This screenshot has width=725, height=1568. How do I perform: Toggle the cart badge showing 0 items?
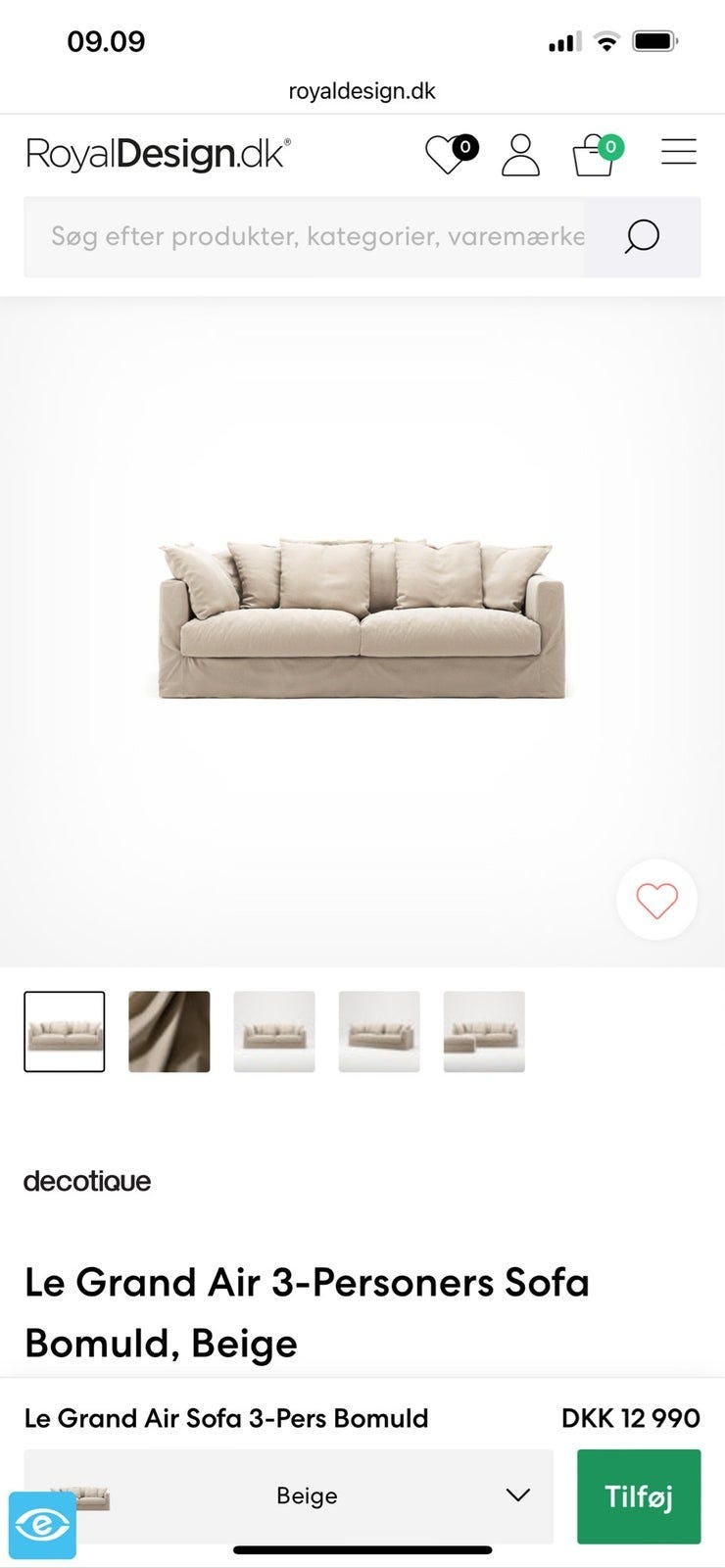[x=609, y=144]
